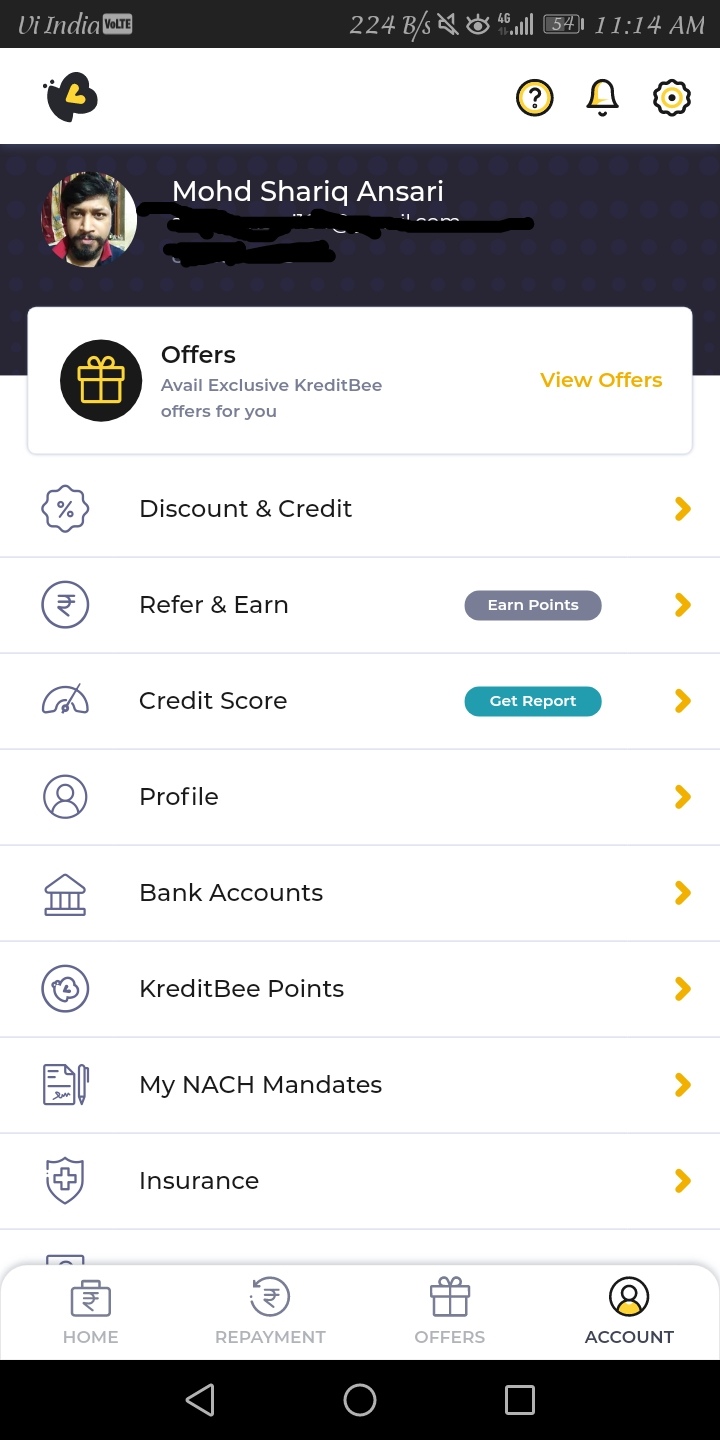Open recent apps from the navigation bar
This screenshot has height=1440, width=720.
tap(520, 1400)
